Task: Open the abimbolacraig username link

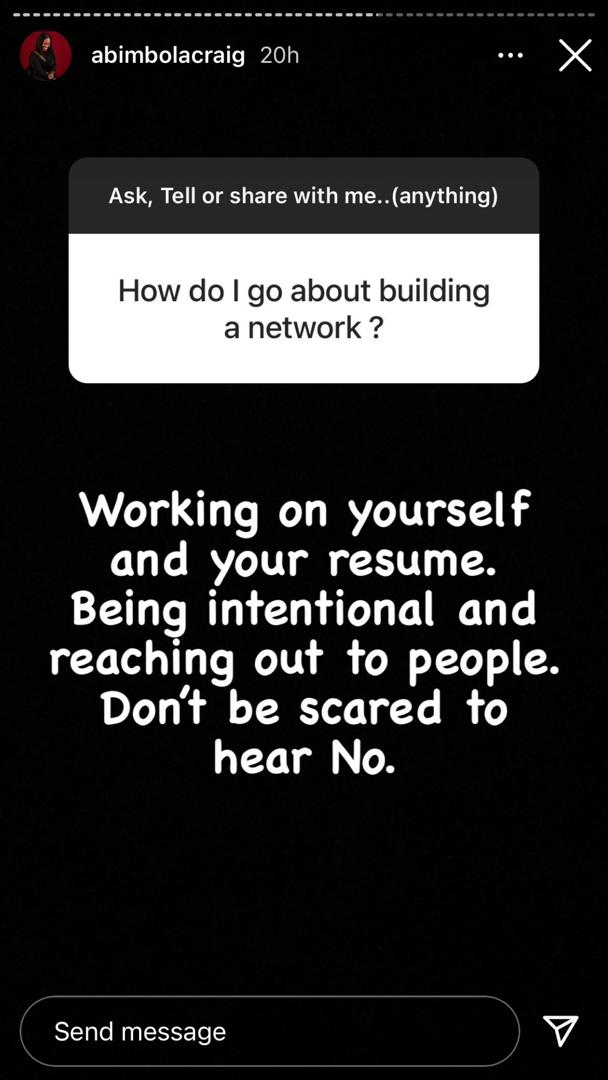Action: [167, 55]
